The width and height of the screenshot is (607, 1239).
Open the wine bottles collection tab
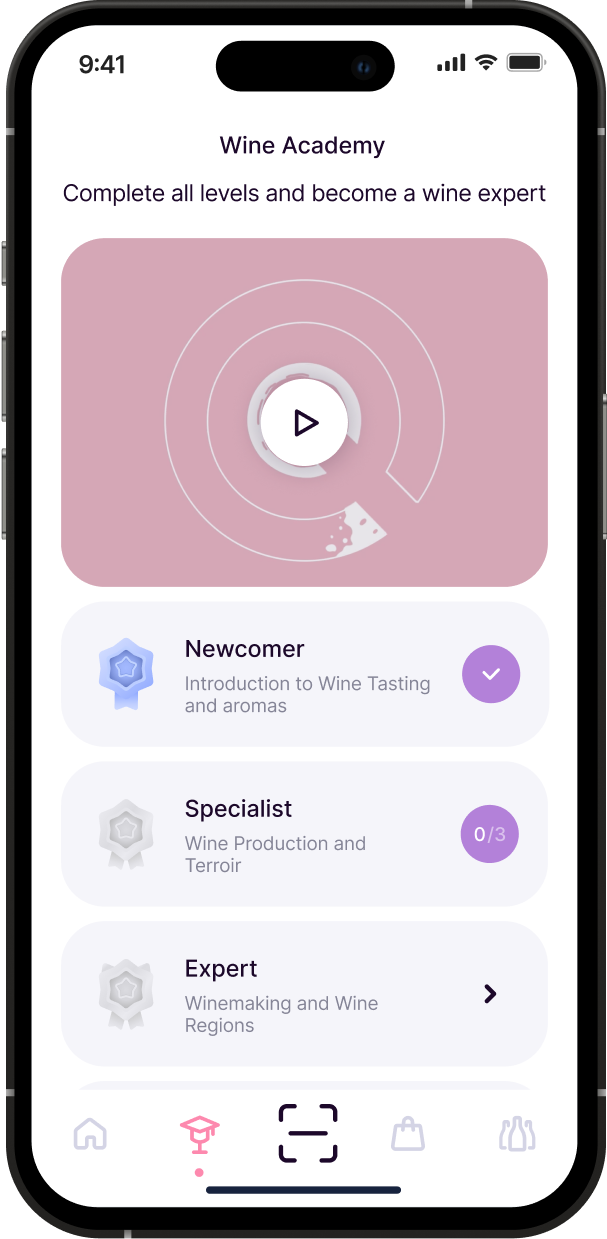[517, 1134]
